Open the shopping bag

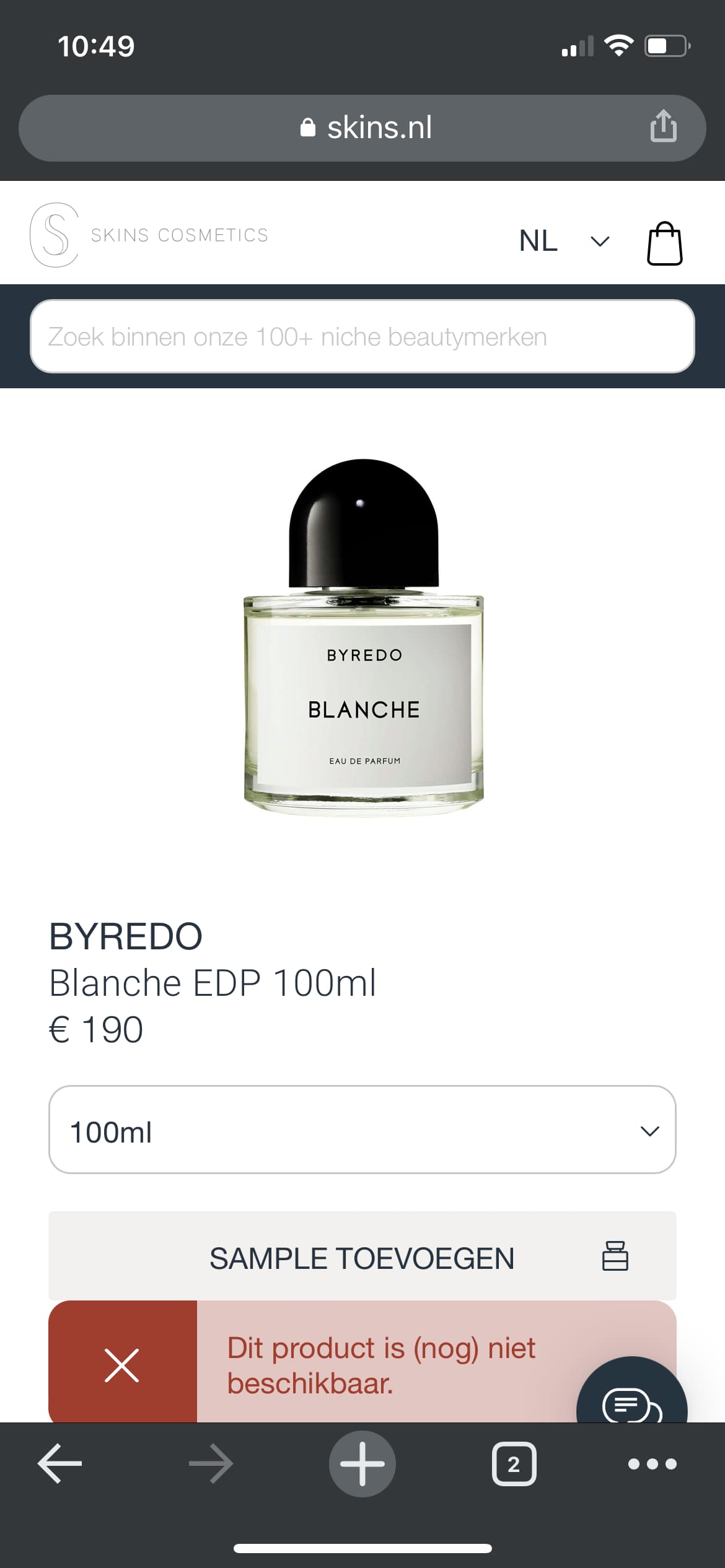665,243
